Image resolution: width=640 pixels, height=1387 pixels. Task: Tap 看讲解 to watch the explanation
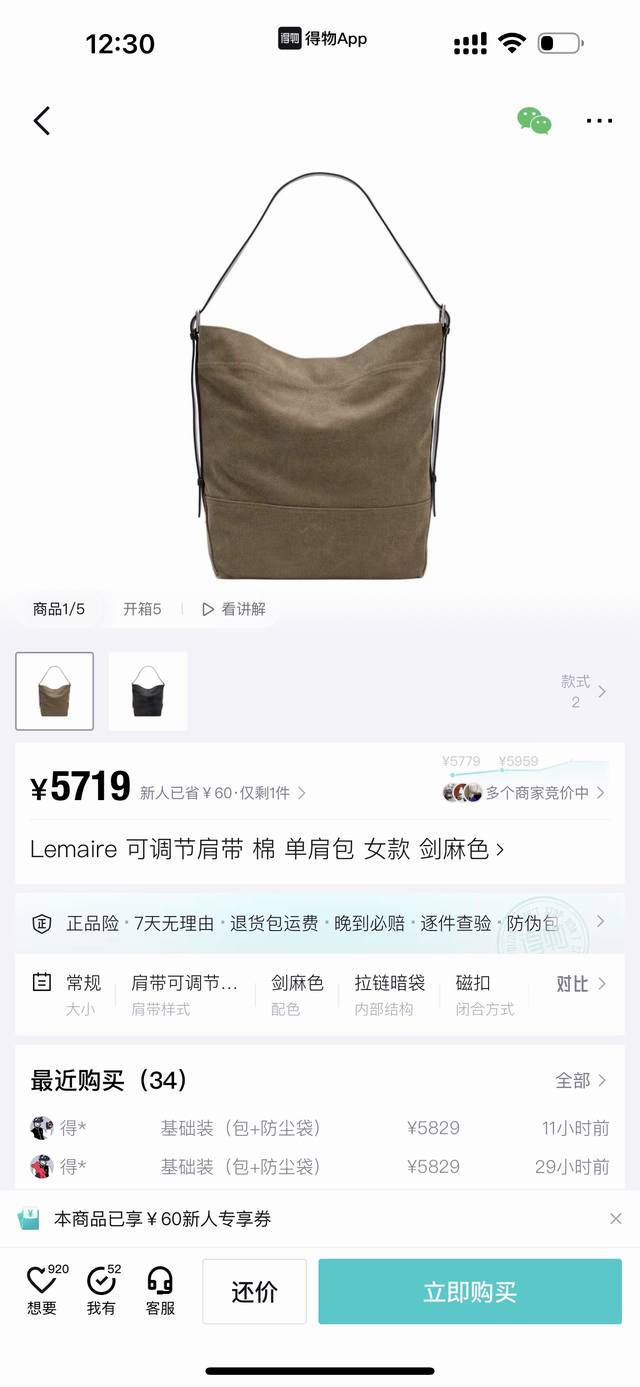[235, 609]
